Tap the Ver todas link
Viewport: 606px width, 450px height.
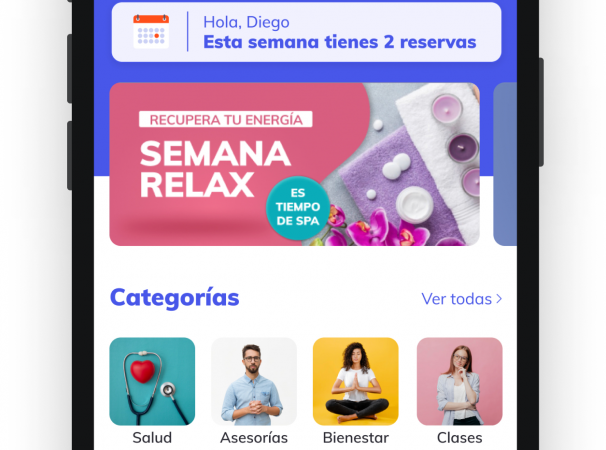[x=461, y=299]
